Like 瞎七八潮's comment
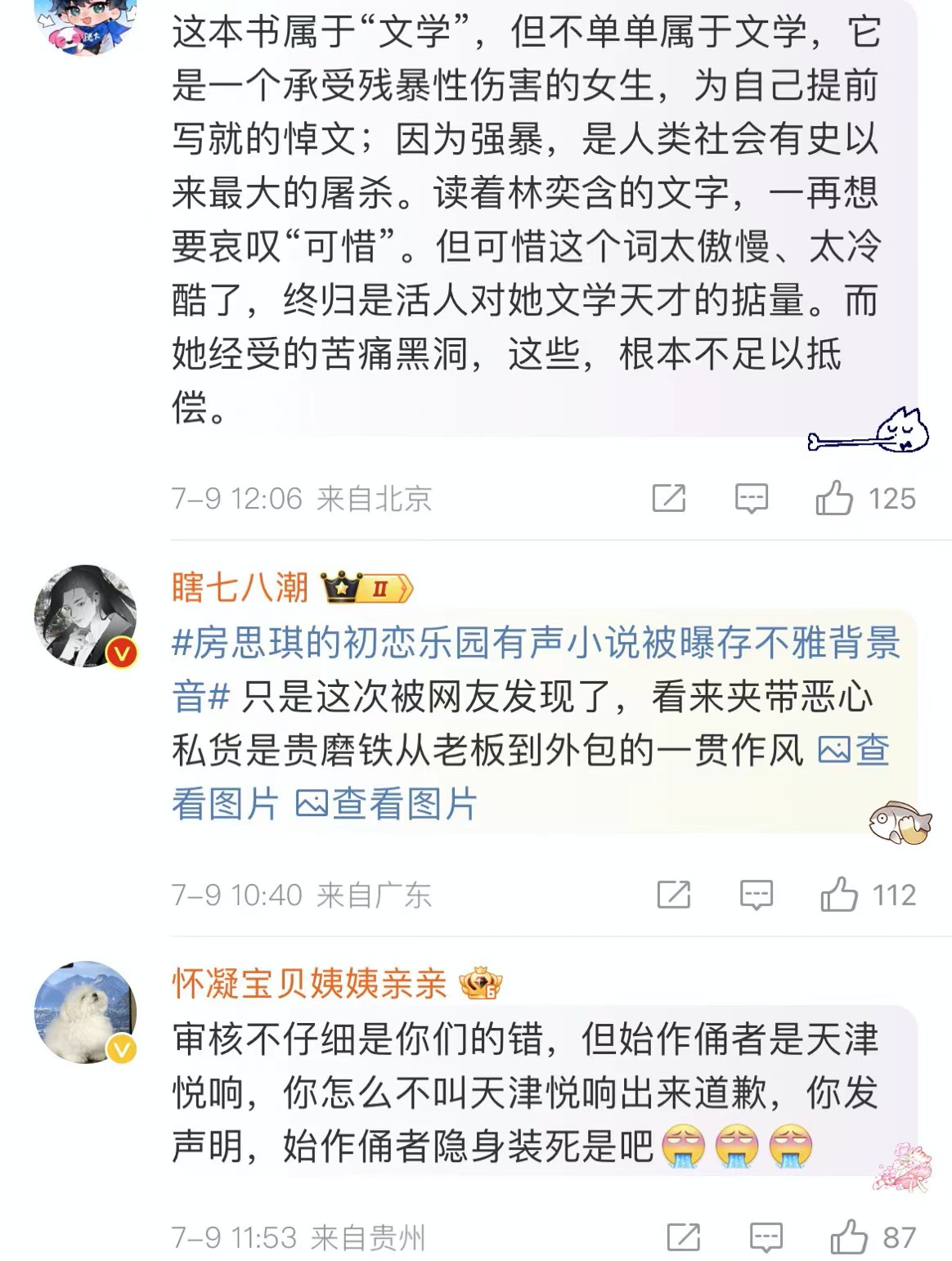The width and height of the screenshot is (952, 1261). coord(839,895)
